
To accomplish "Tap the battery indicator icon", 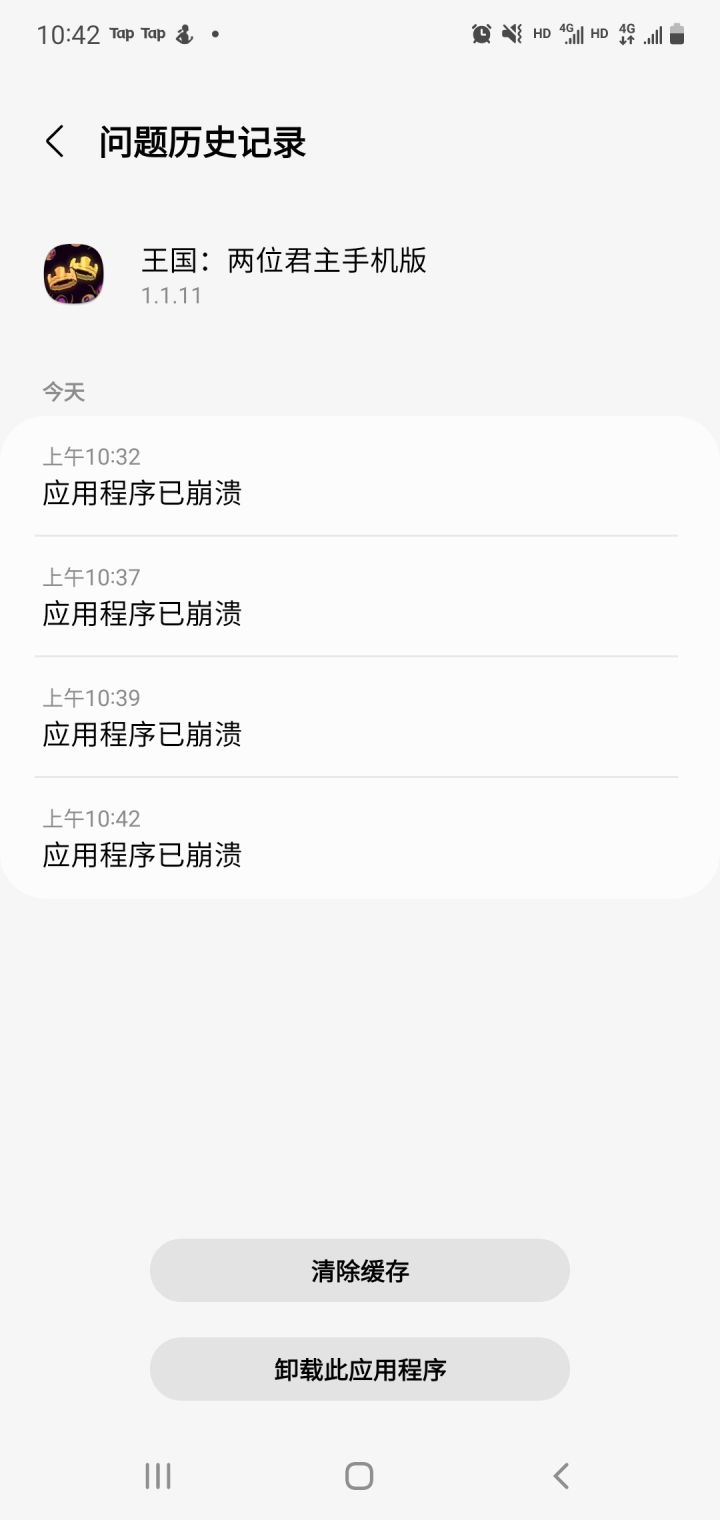I will coord(676,33).
